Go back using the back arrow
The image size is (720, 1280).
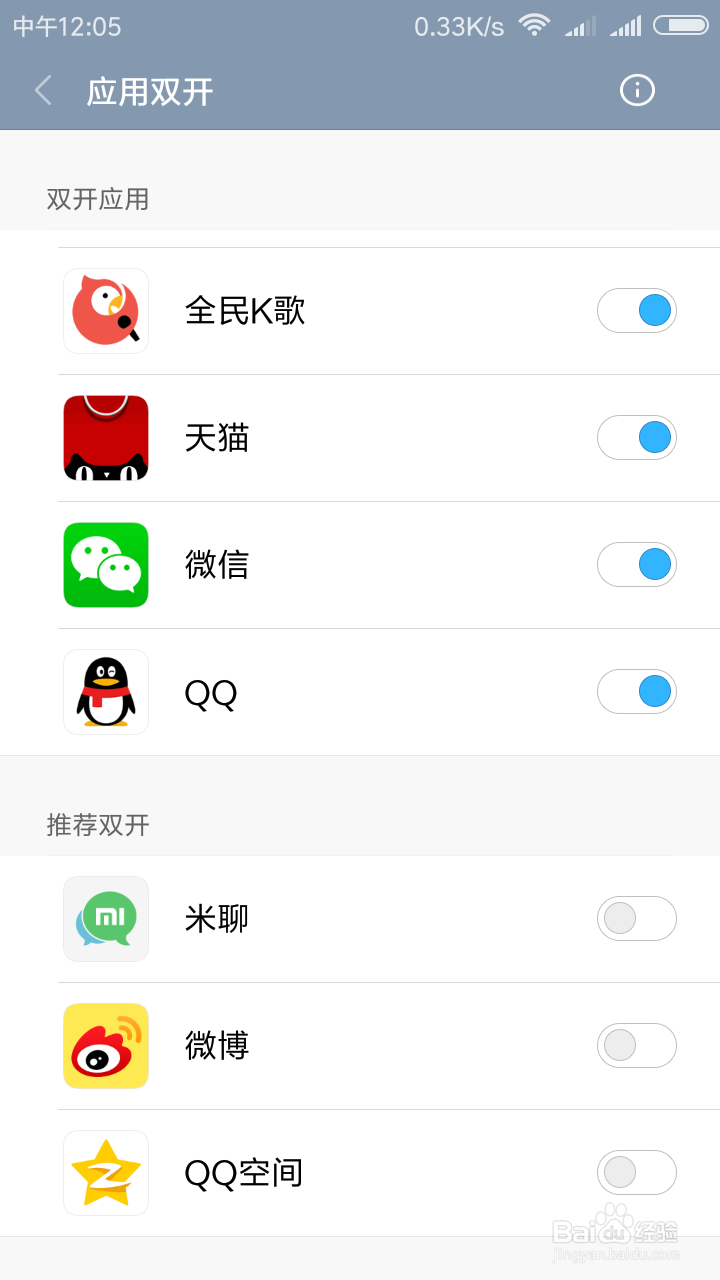point(42,90)
